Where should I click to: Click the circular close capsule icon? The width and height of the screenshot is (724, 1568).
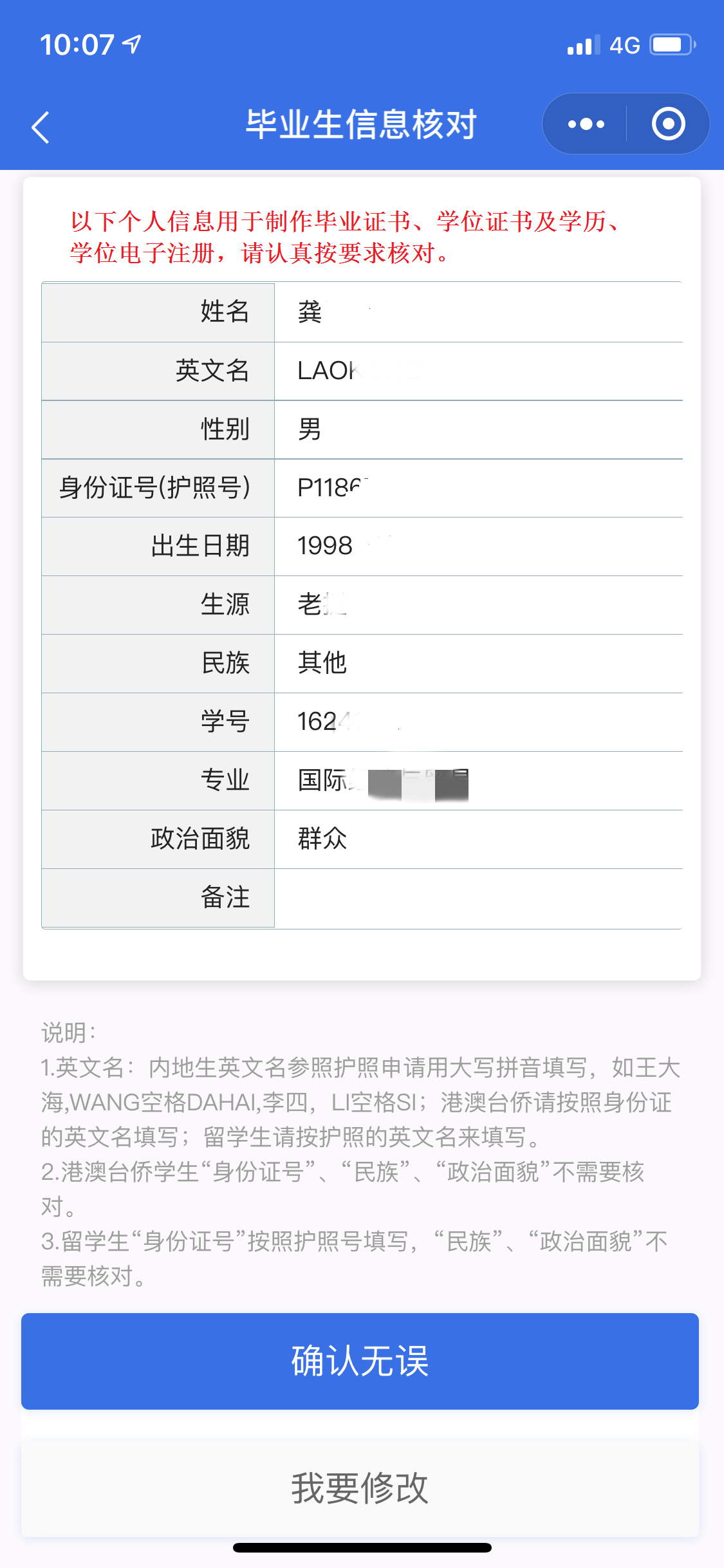pos(667,124)
